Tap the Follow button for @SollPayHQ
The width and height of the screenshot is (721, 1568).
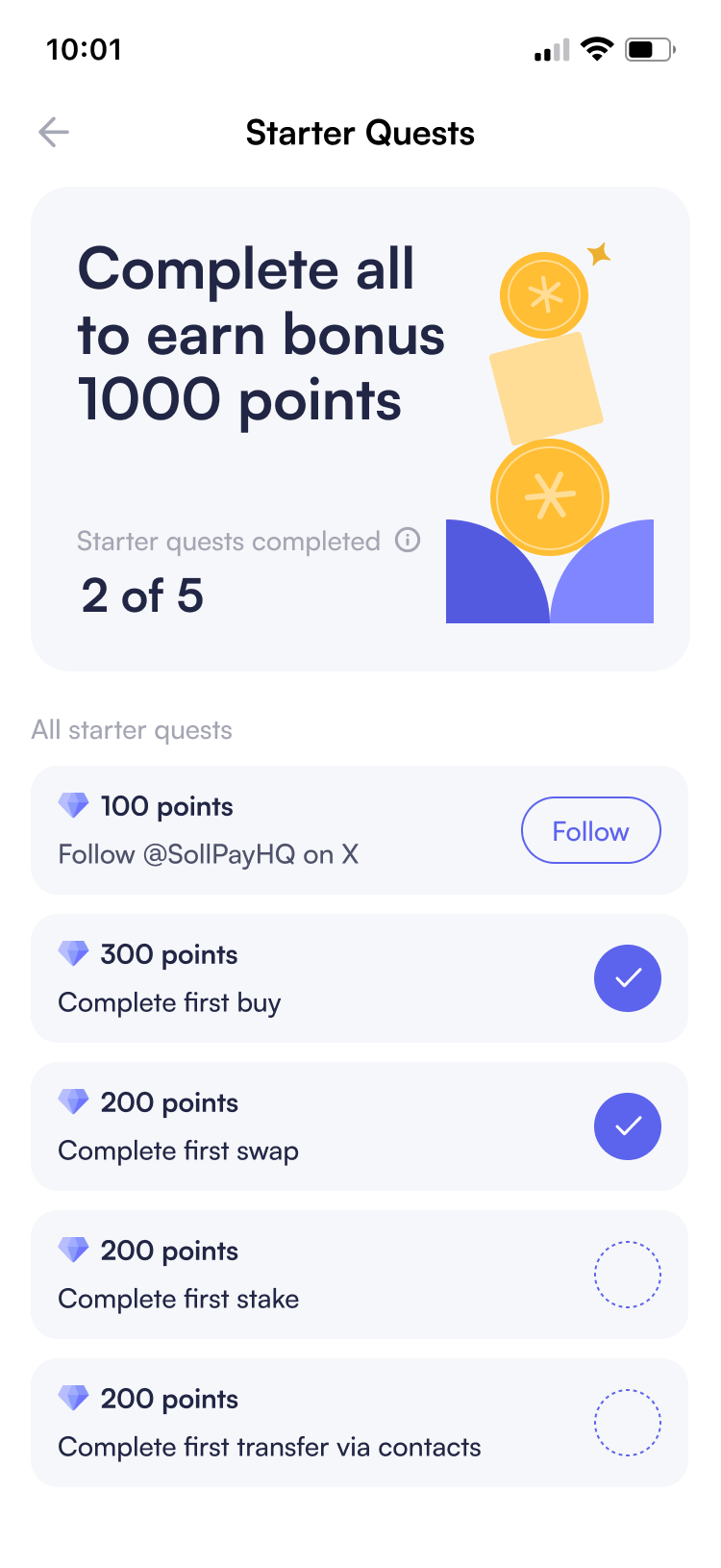click(x=590, y=830)
